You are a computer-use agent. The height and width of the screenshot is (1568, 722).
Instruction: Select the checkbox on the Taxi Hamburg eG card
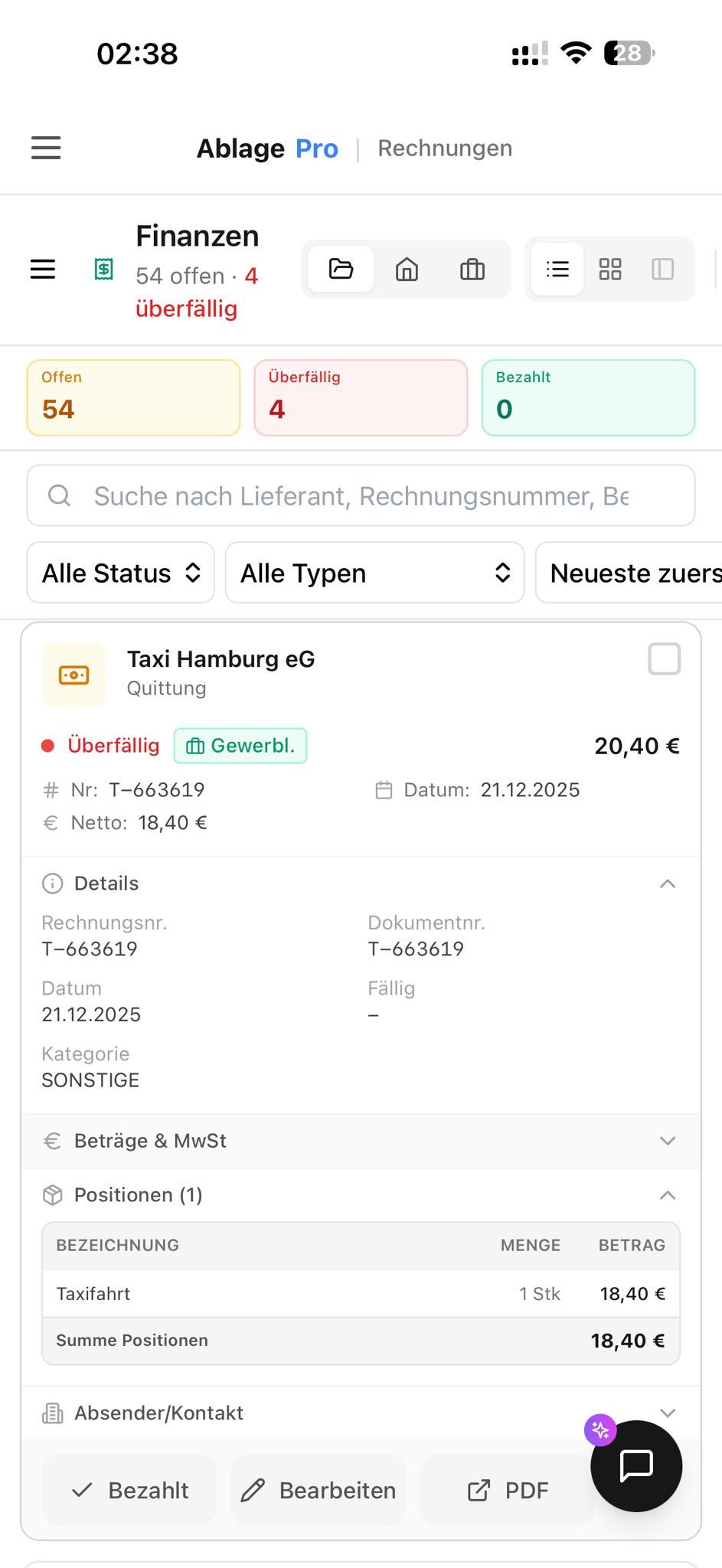(663, 658)
